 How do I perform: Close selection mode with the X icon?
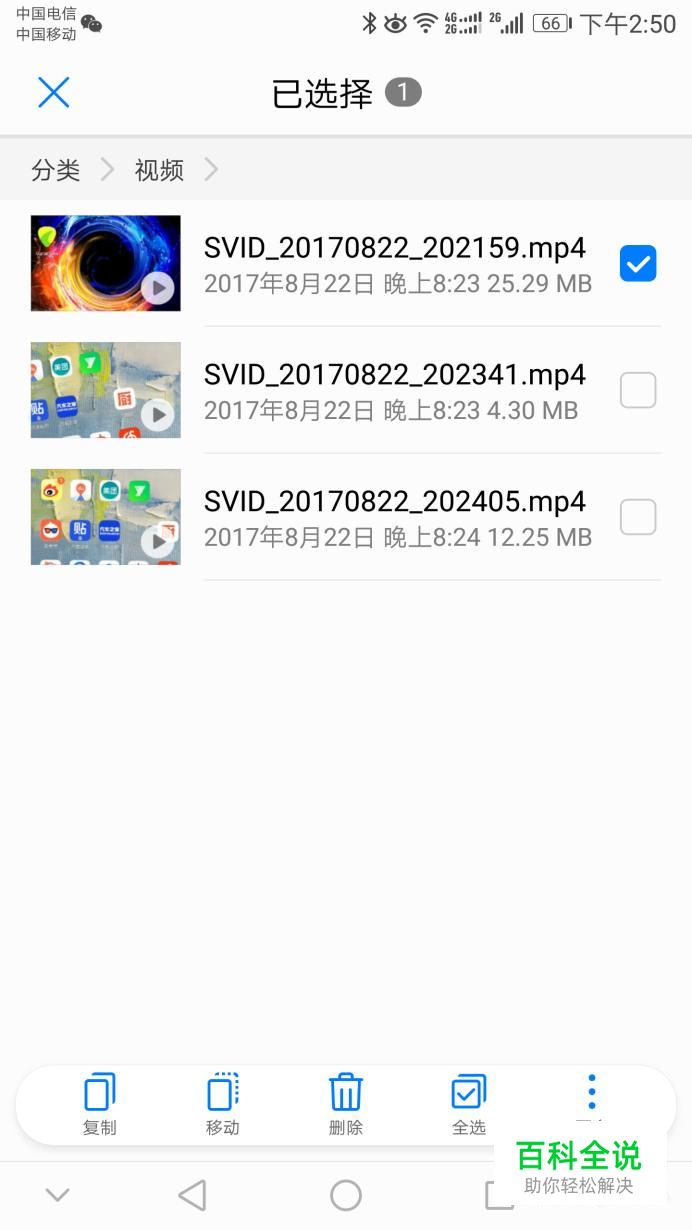click(53, 93)
